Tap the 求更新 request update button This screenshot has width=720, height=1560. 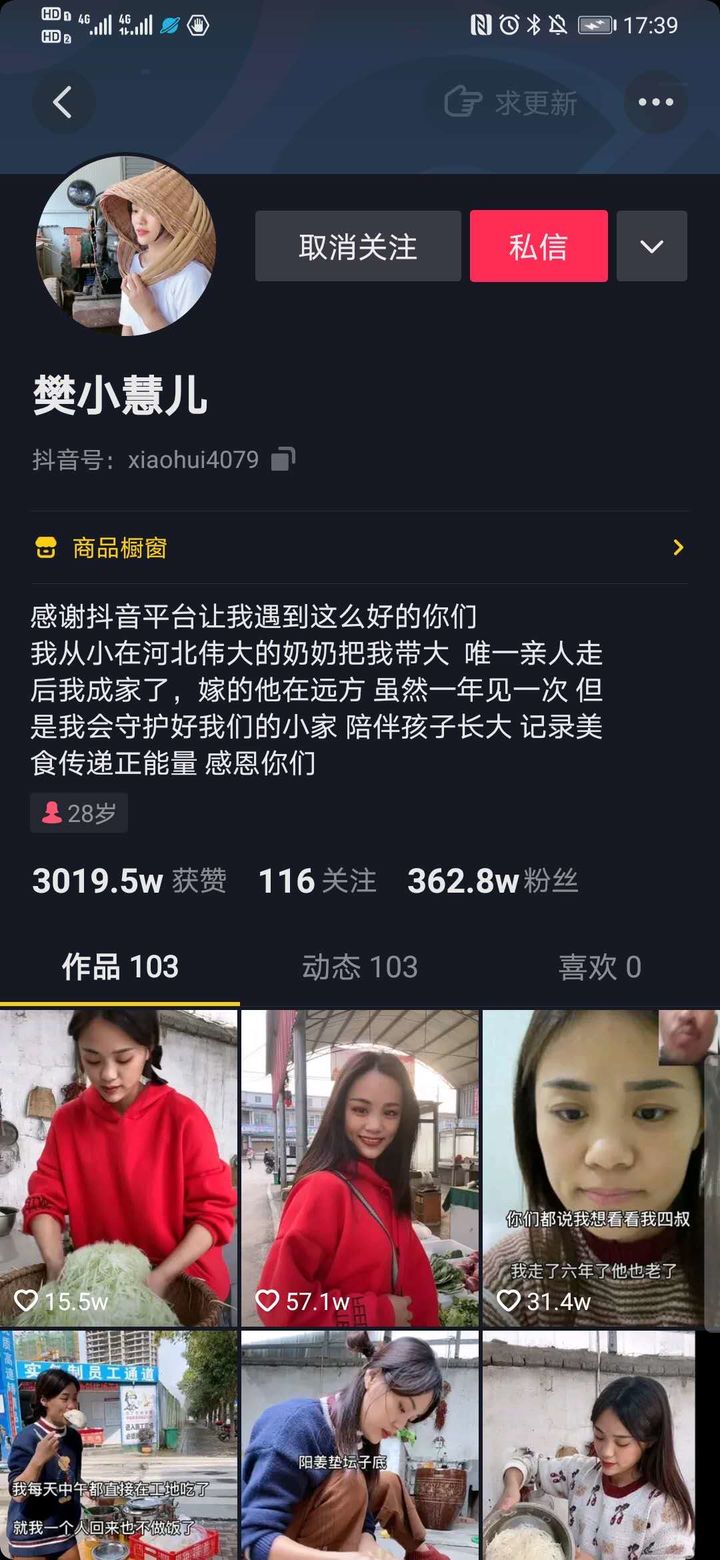[512, 102]
